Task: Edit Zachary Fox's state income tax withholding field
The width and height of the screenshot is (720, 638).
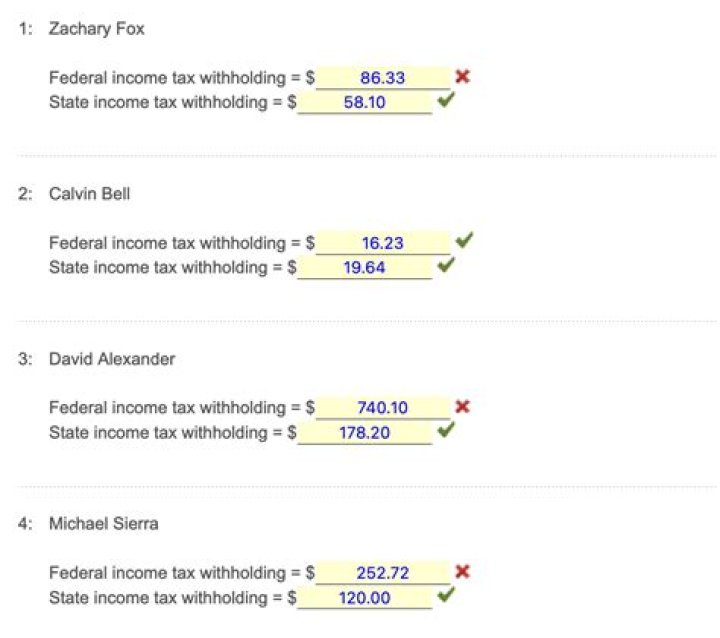Action: 365,102
